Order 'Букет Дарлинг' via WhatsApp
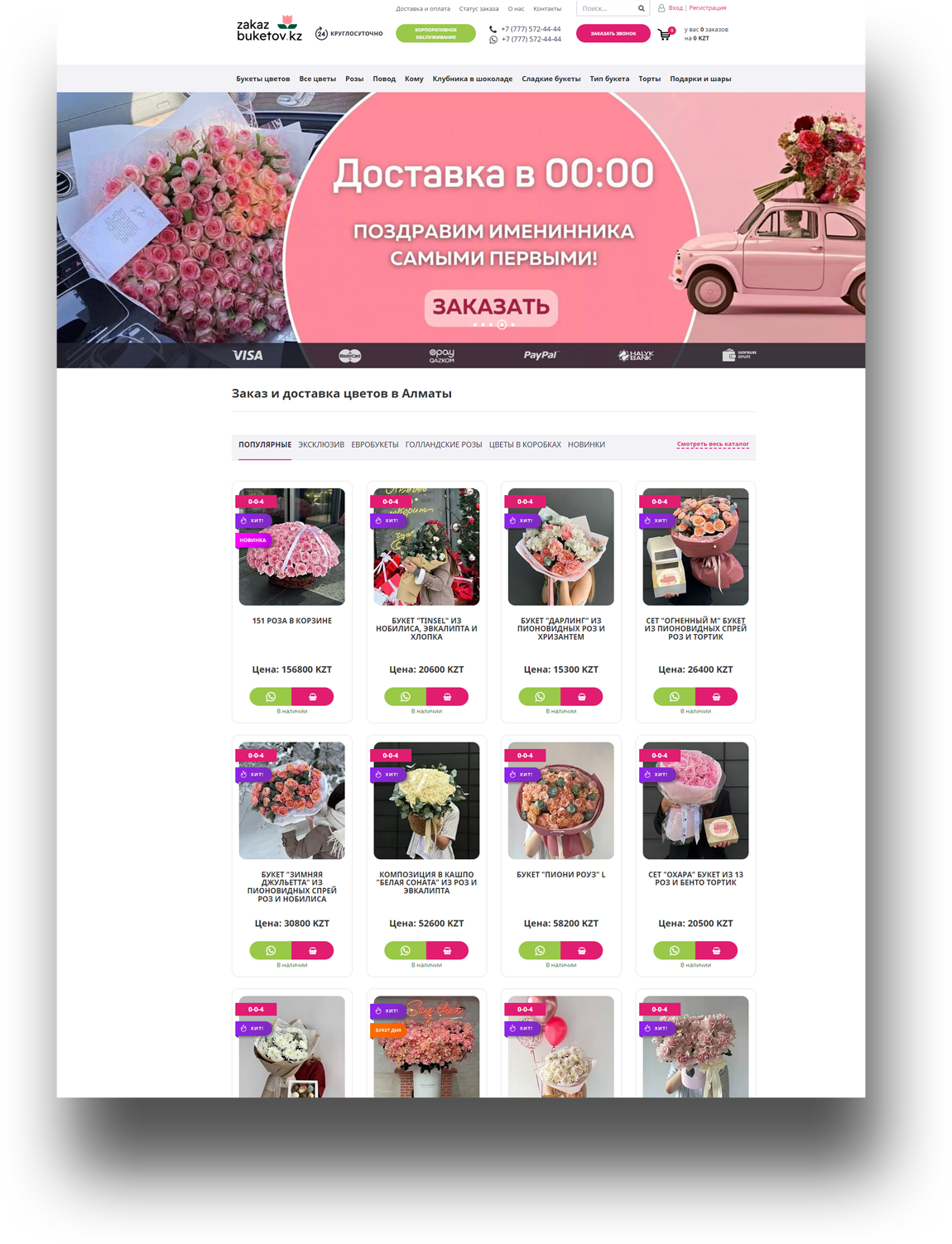The height and width of the screenshot is (1244, 952). click(x=540, y=697)
